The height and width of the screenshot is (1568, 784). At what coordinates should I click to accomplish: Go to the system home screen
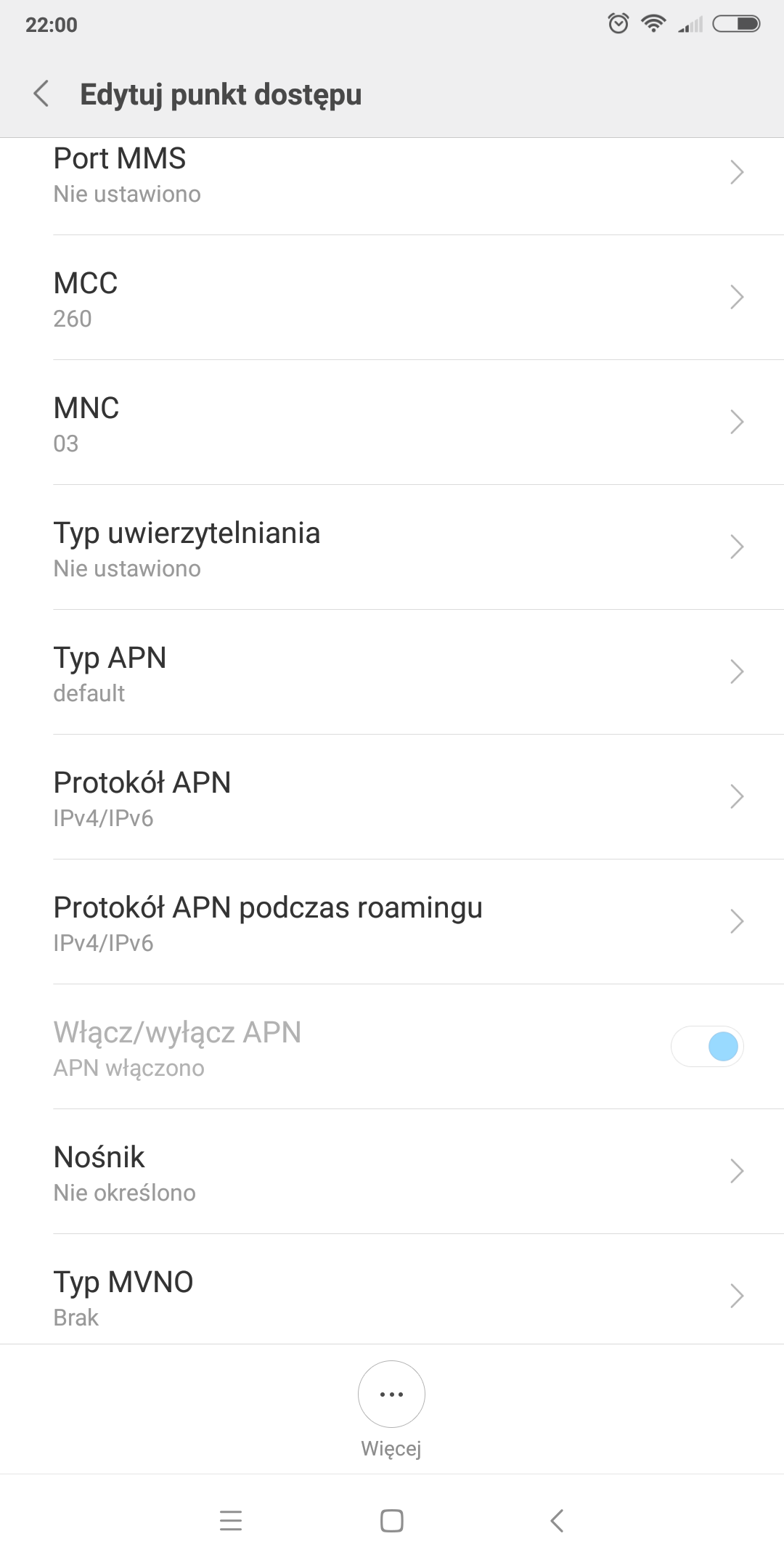[392, 1520]
